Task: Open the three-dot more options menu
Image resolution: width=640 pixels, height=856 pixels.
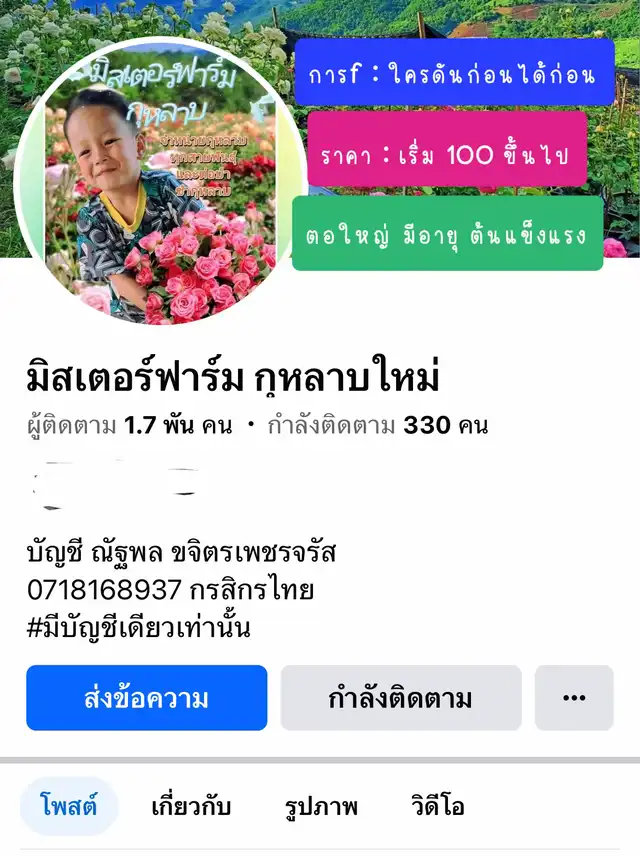Action: point(574,698)
